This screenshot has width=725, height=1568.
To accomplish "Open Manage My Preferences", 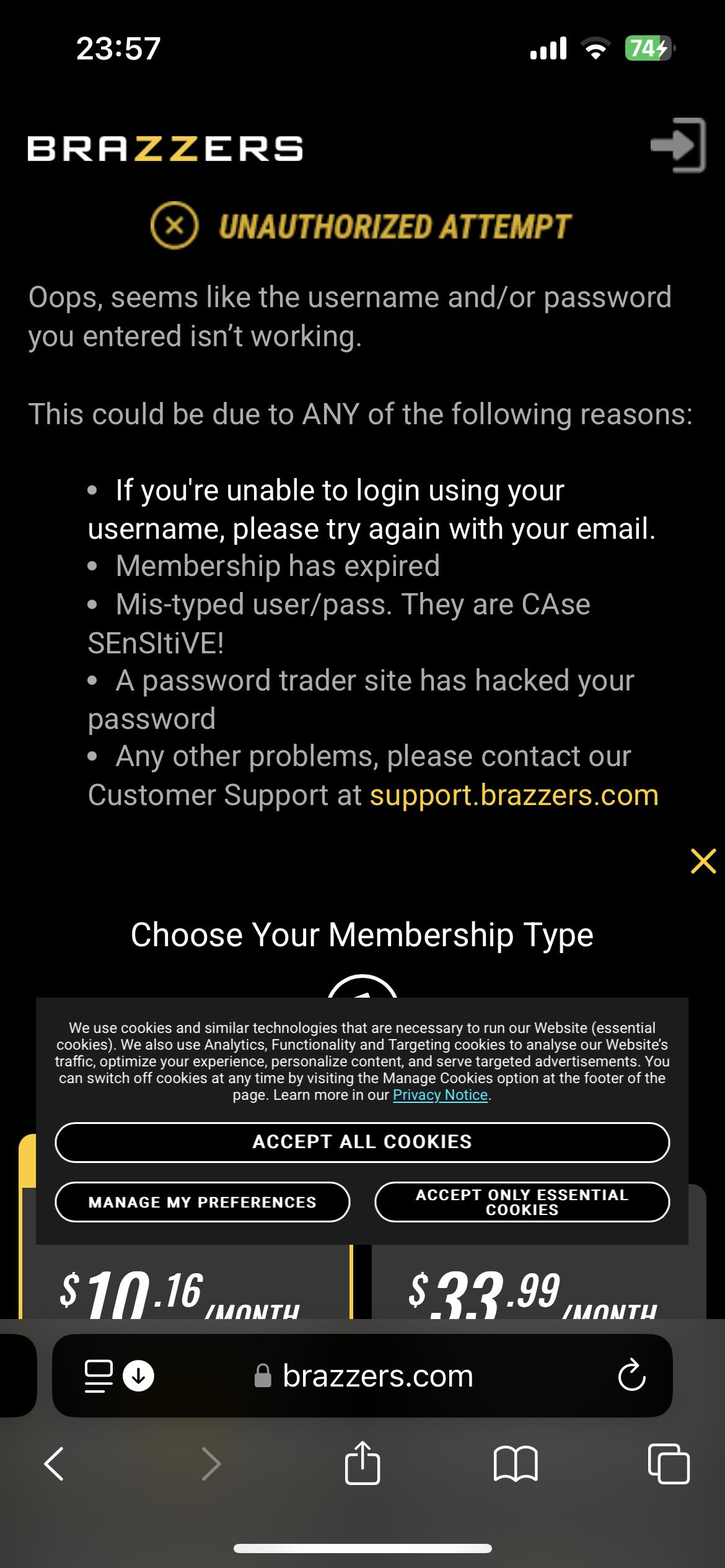I will pyautogui.click(x=203, y=1202).
